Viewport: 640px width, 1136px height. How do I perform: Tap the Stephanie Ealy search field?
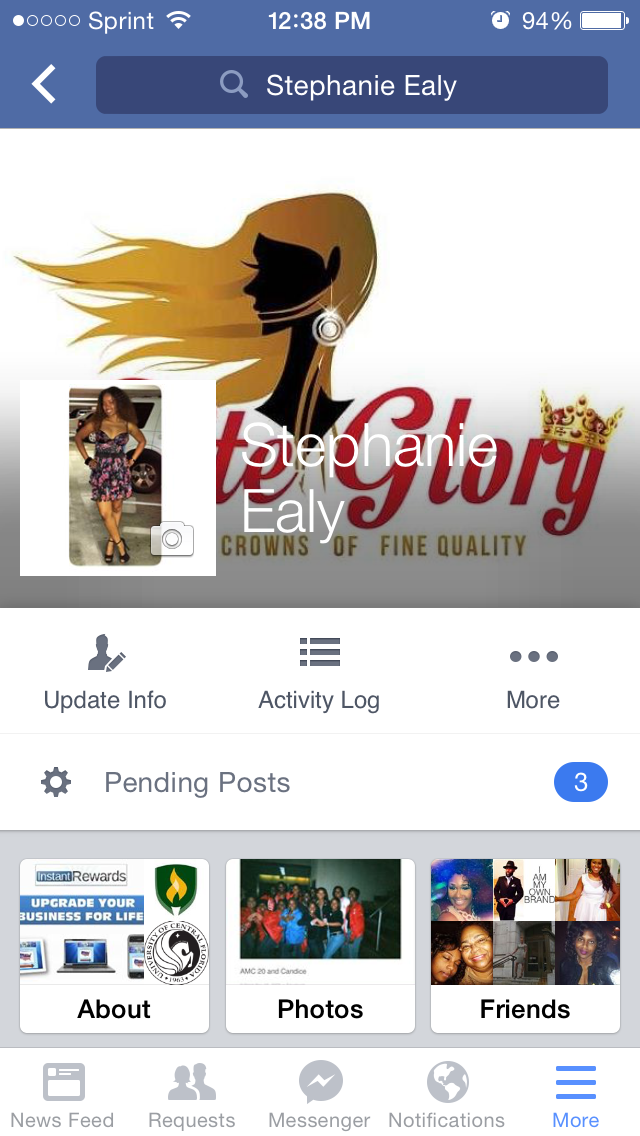(x=351, y=85)
